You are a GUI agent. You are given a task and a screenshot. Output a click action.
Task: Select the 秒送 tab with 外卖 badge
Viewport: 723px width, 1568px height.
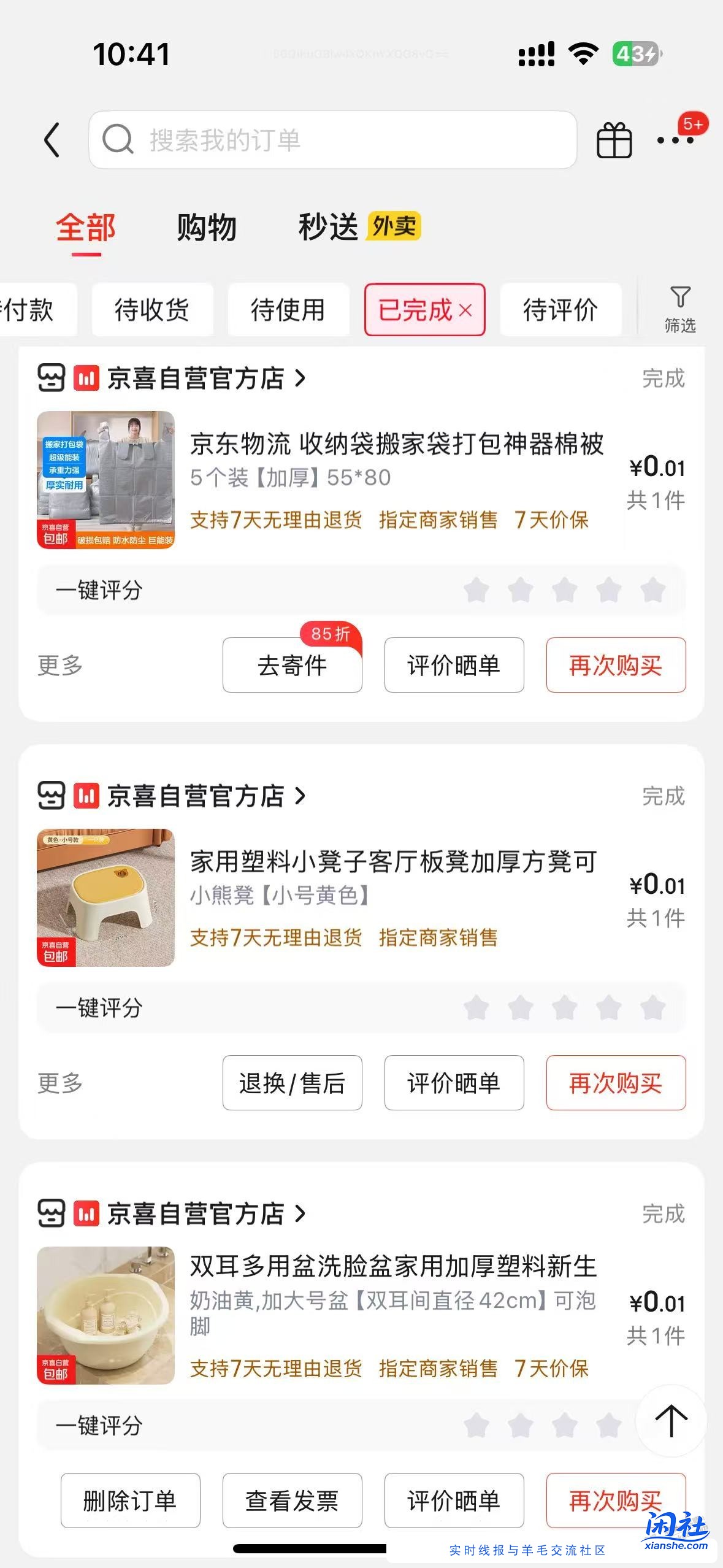click(329, 228)
